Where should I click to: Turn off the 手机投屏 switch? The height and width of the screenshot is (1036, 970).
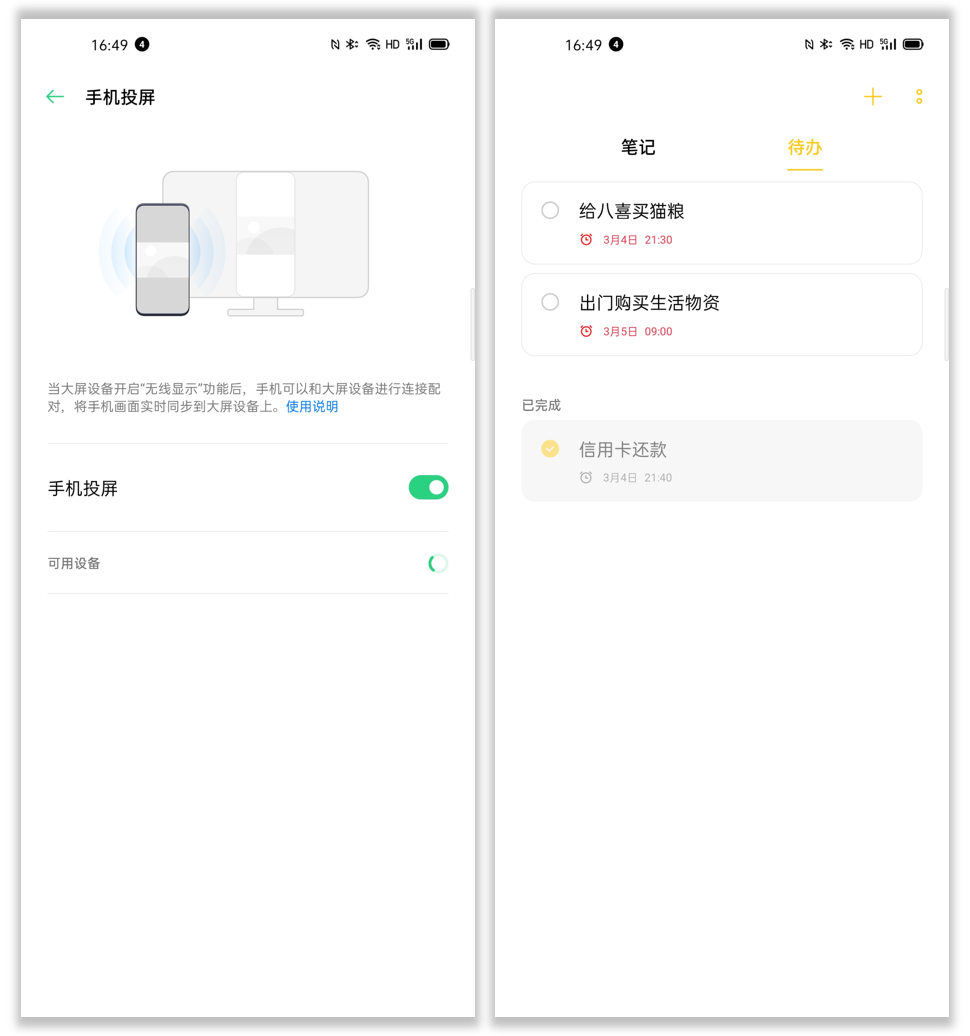click(x=428, y=488)
